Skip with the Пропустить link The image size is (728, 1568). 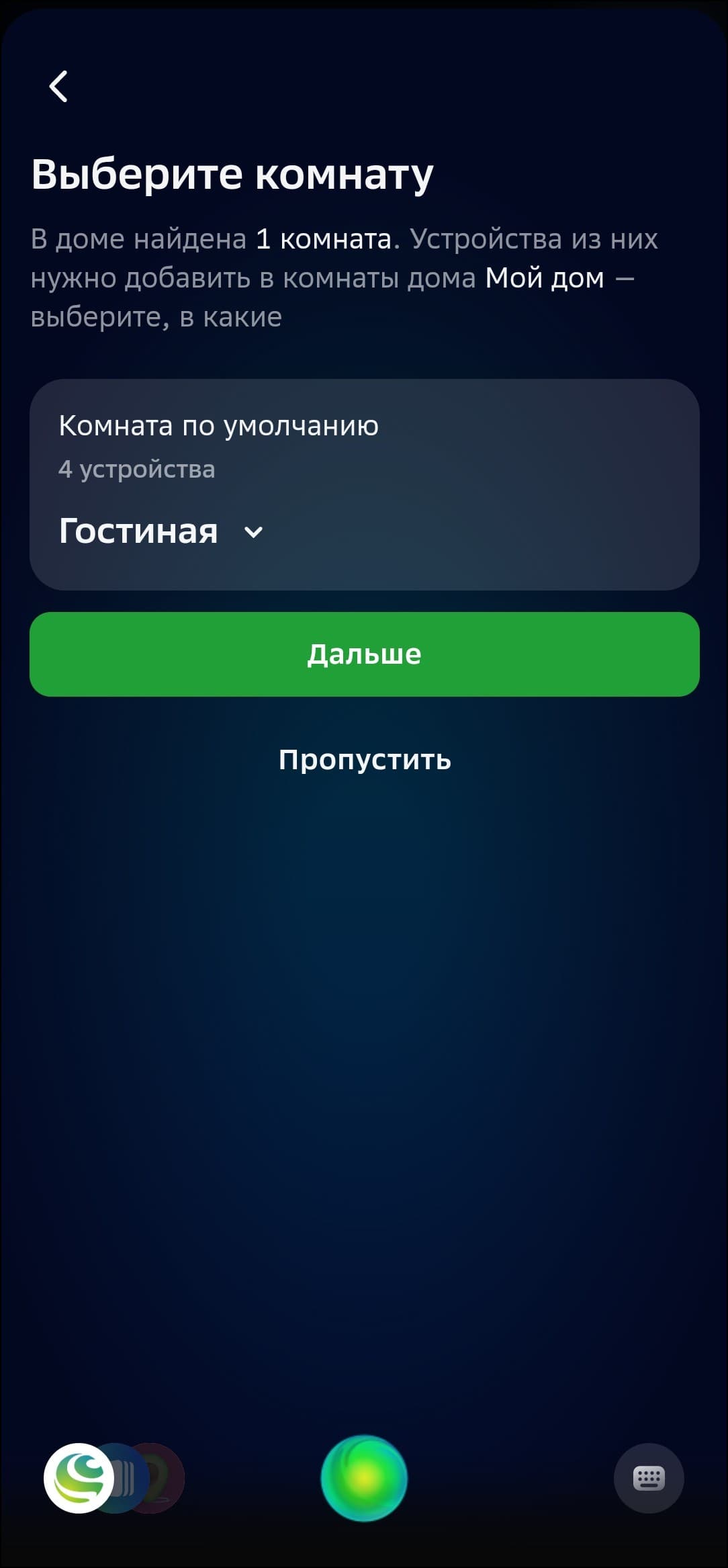pos(364,760)
